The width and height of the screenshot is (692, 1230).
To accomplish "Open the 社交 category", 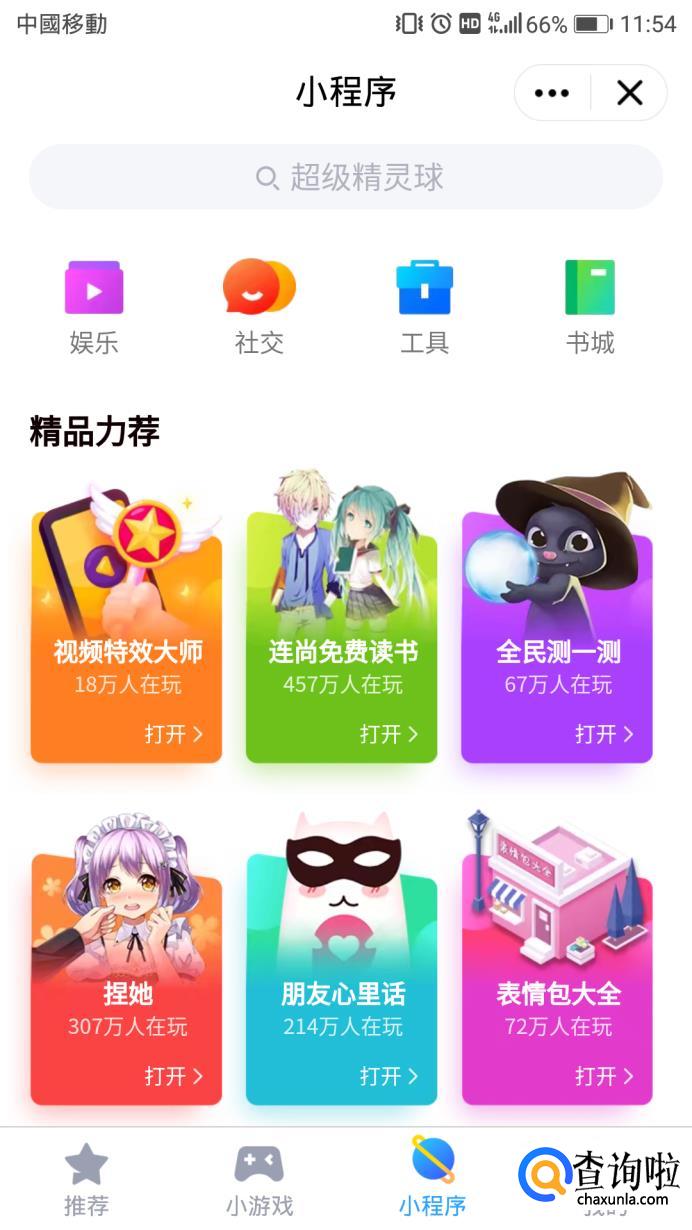I will (259, 307).
